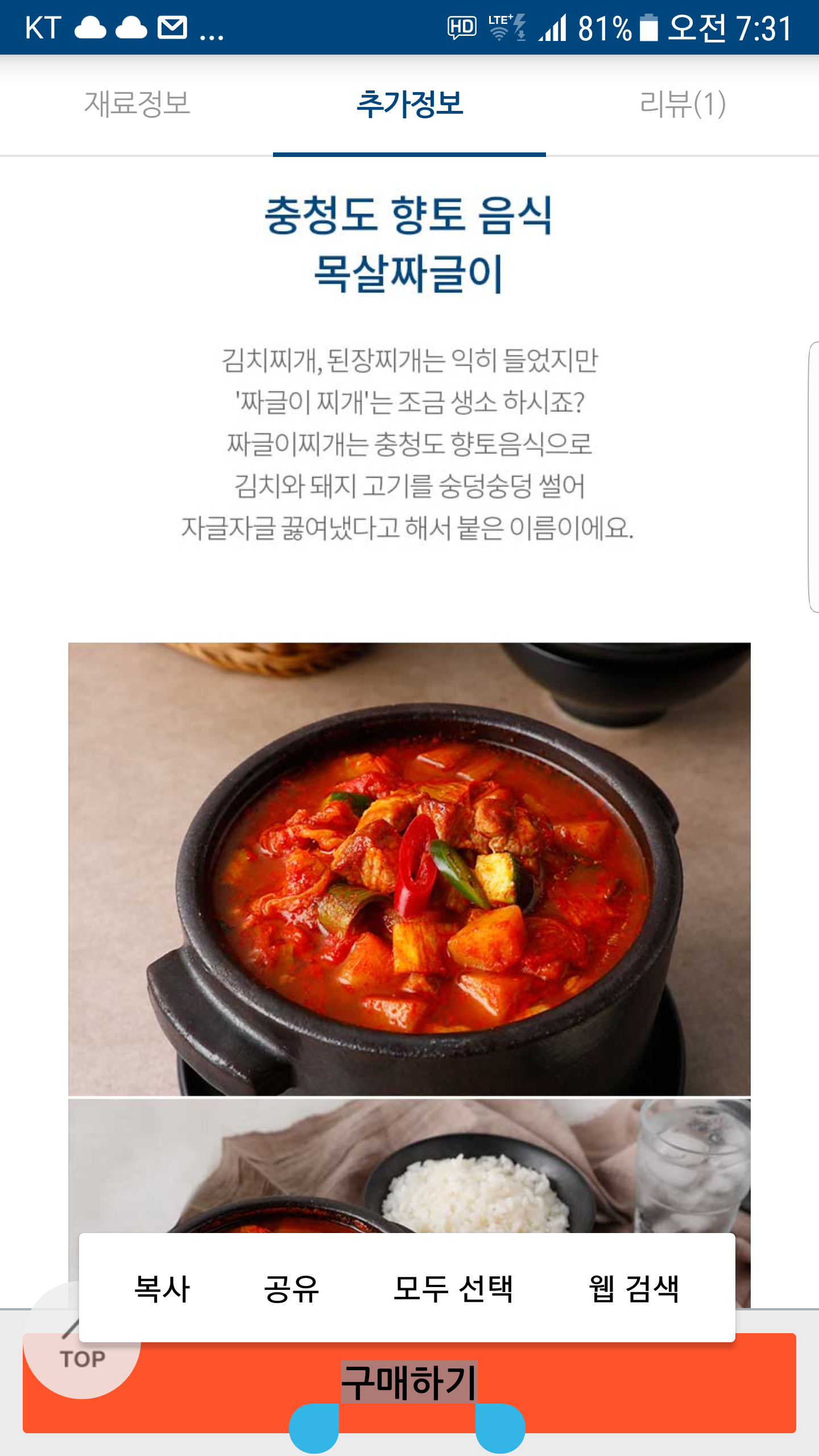This screenshot has width=819, height=1456.
Task: Open the 리뷰(1) tab
Action: click(x=682, y=104)
